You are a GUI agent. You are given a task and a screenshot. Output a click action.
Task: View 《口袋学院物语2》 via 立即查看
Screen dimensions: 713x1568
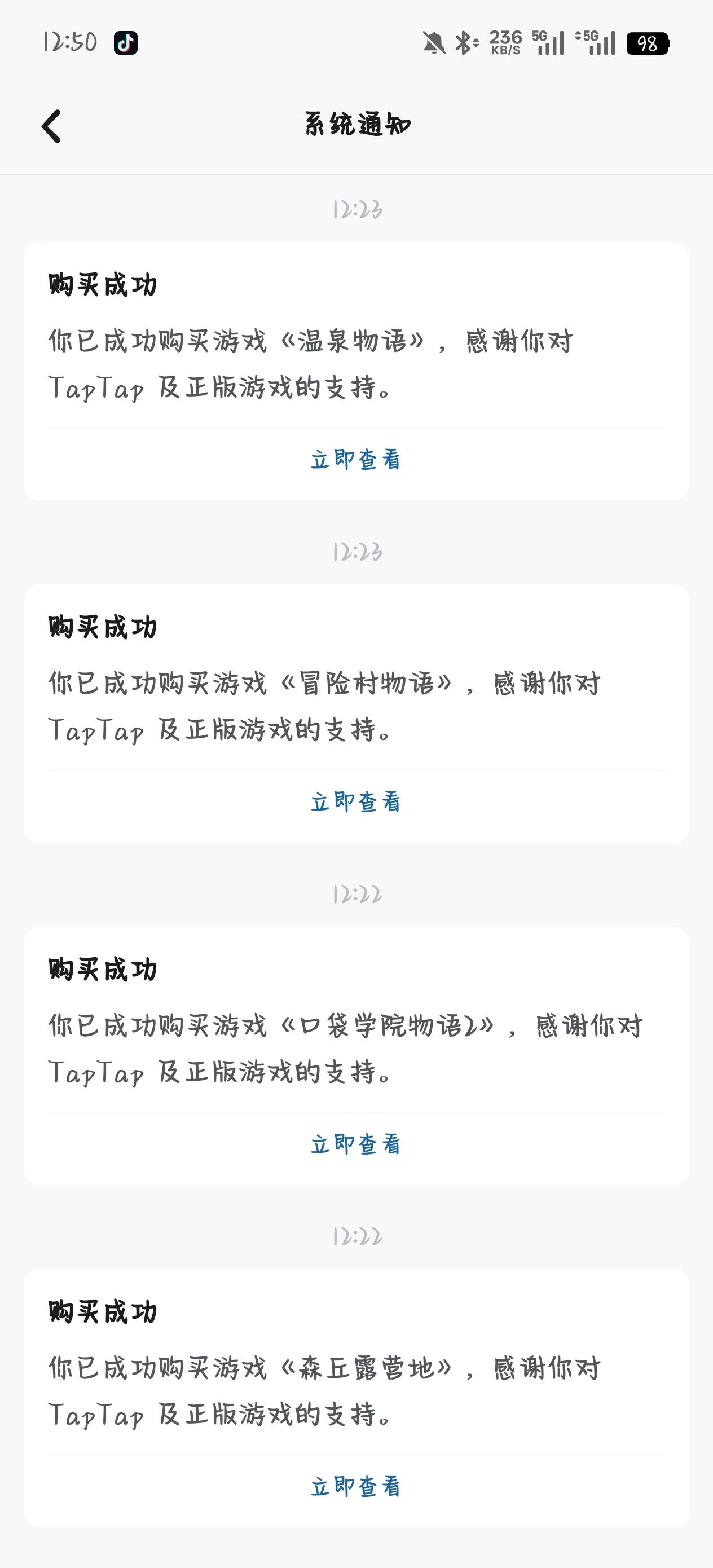(x=355, y=1145)
